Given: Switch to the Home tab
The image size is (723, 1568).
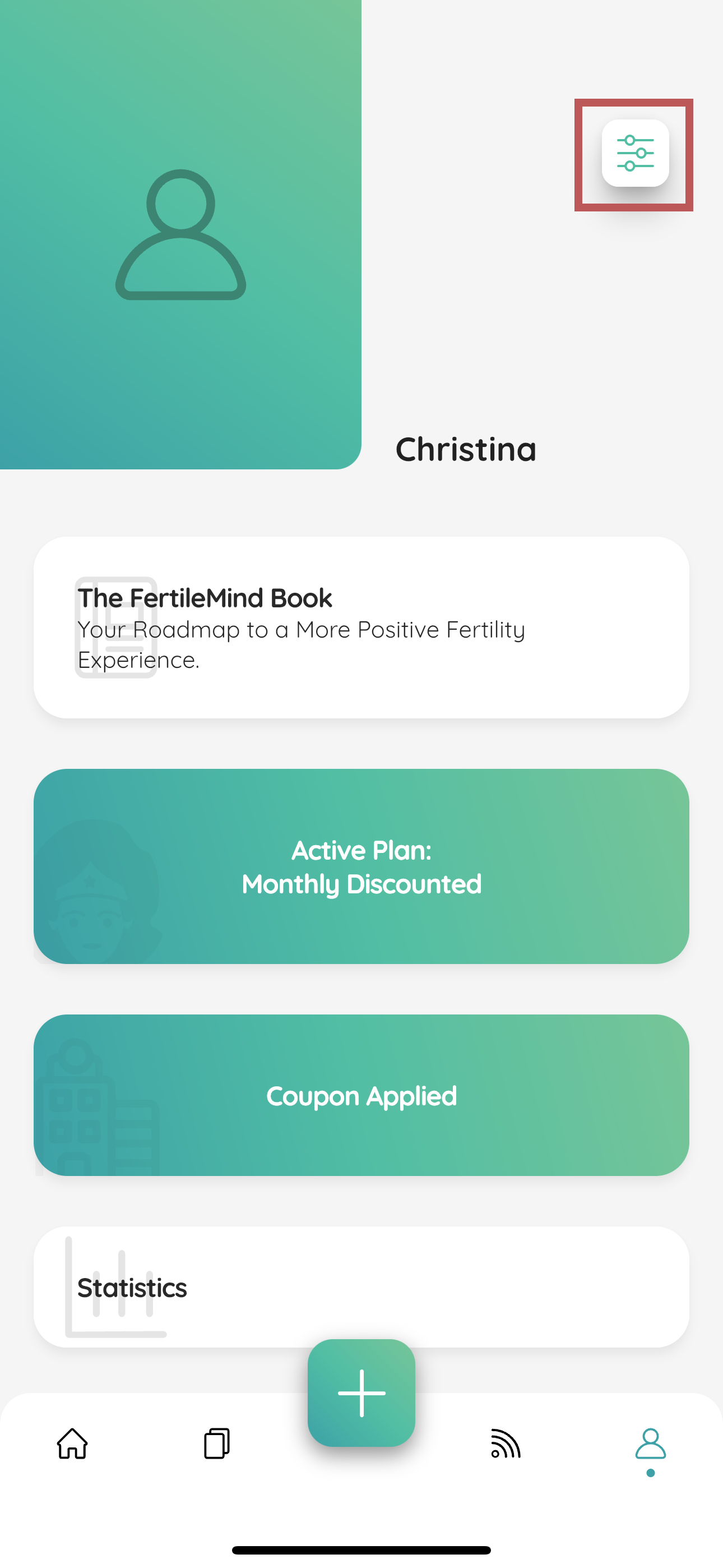Looking at the screenshot, I should (72, 1444).
